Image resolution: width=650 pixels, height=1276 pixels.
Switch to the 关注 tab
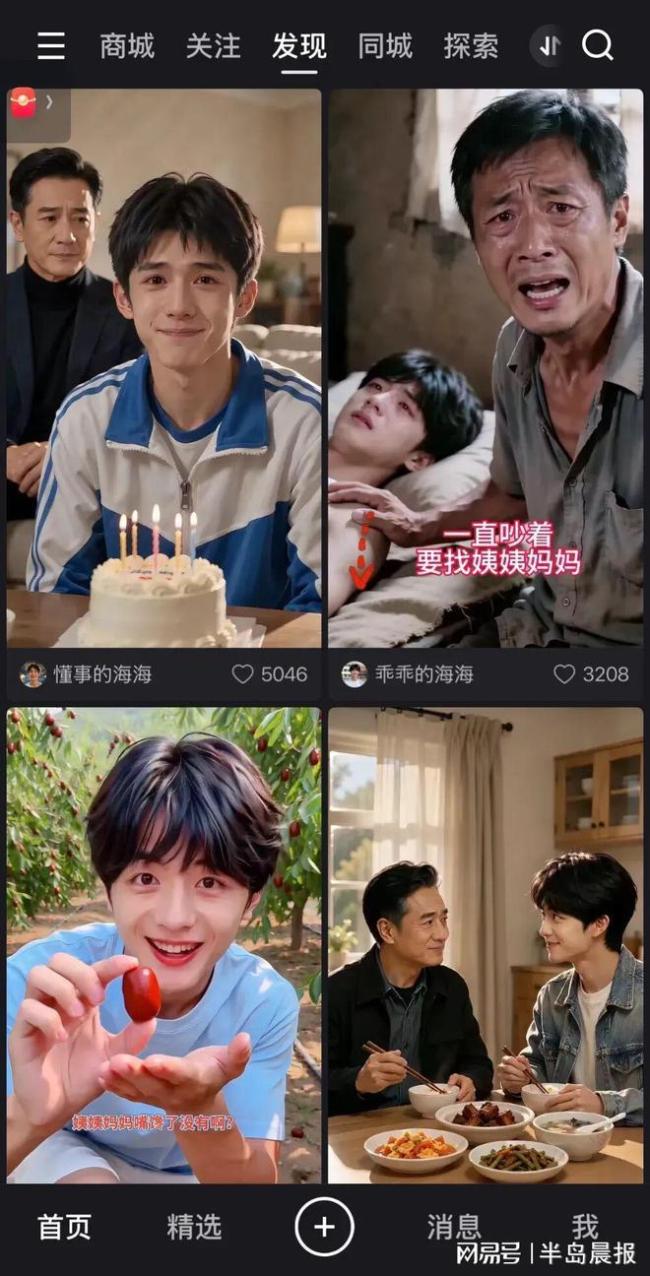213,46
